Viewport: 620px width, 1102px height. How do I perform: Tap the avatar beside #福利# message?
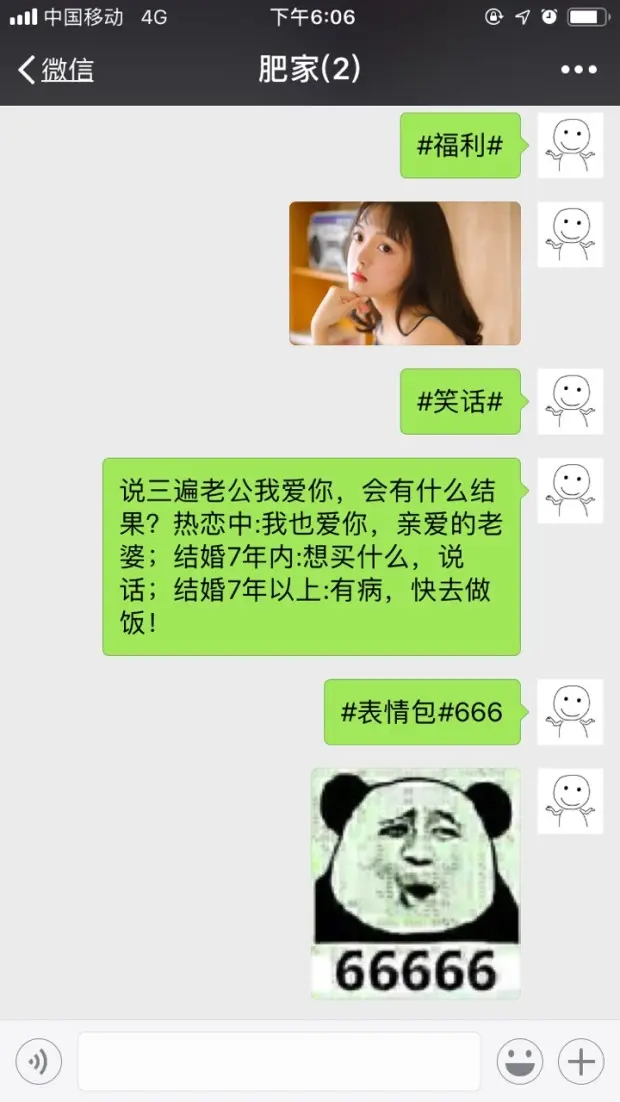coord(570,146)
